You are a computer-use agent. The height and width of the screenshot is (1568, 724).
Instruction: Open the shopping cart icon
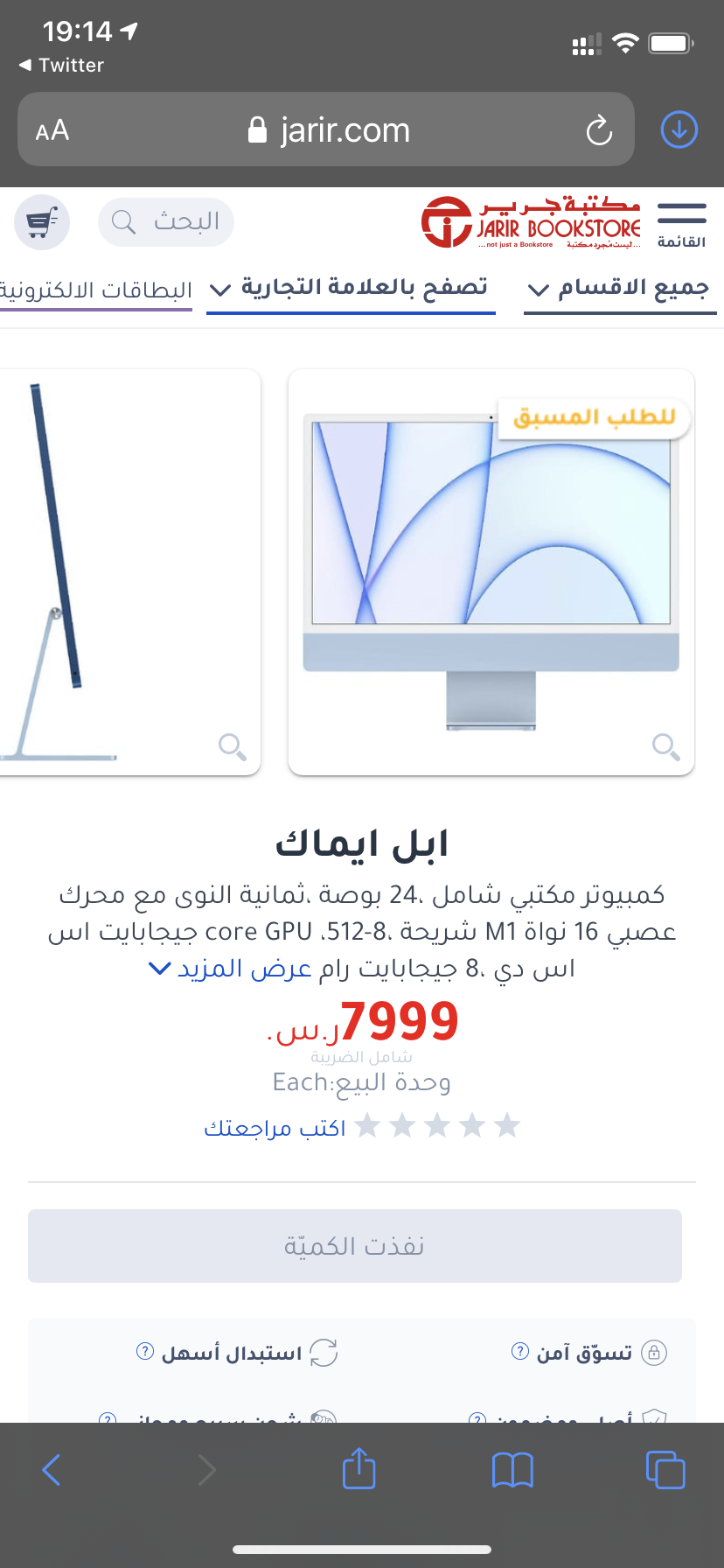tap(42, 222)
